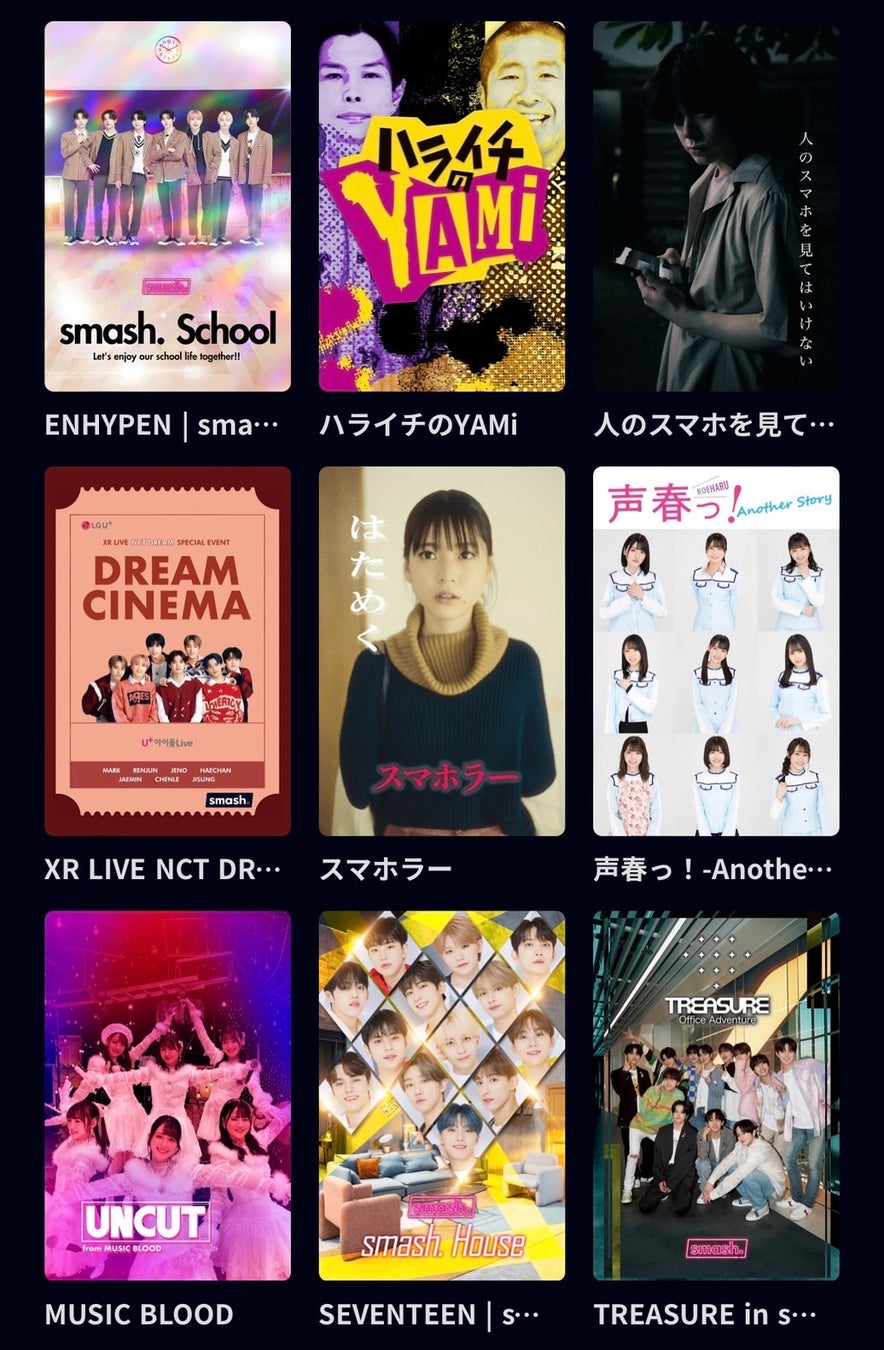Tap the MUSIC BLOOD Uncut tile
884x1350 pixels.
[168, 1095]
